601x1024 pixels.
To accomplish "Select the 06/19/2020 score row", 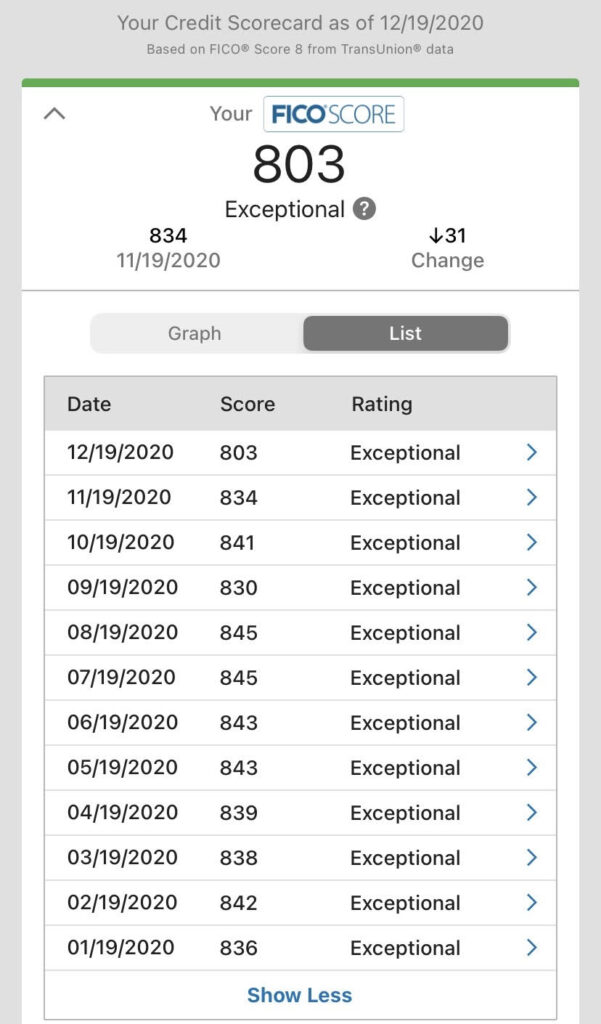I will pos(531,723).
